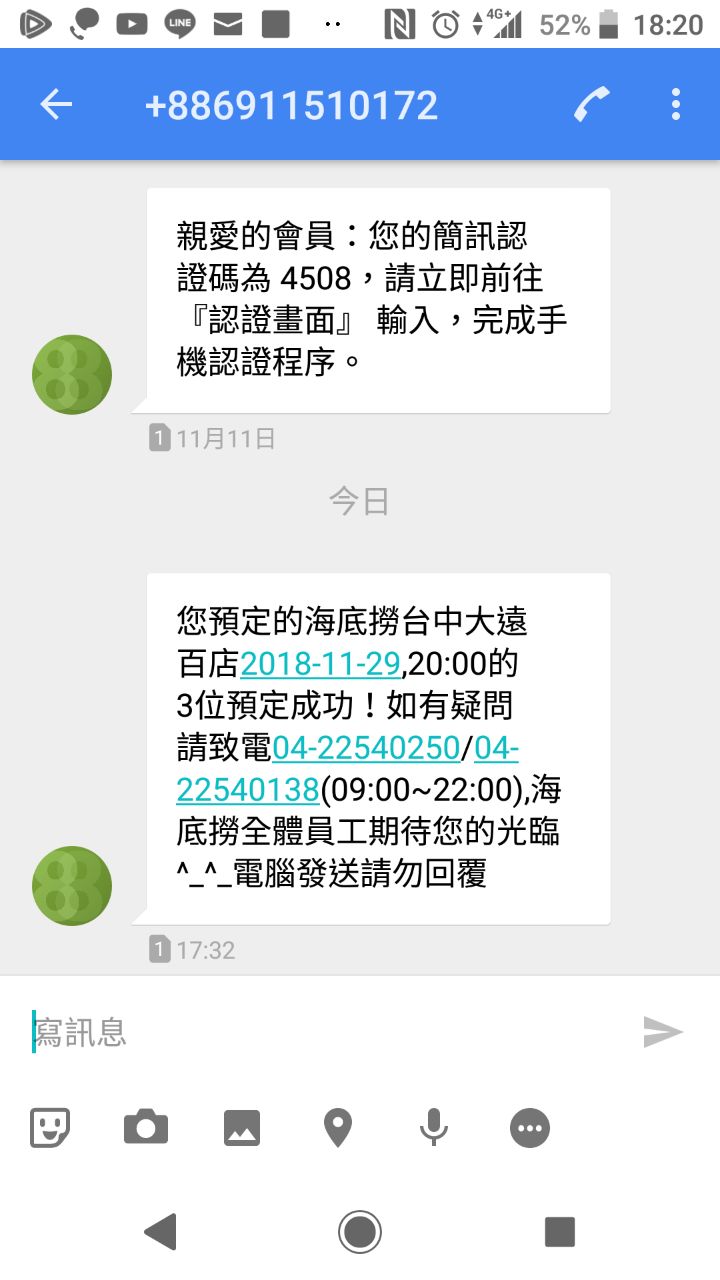Dial the 04-22540138 phone link
The image size is (720, 1280).
click(248, 789)
